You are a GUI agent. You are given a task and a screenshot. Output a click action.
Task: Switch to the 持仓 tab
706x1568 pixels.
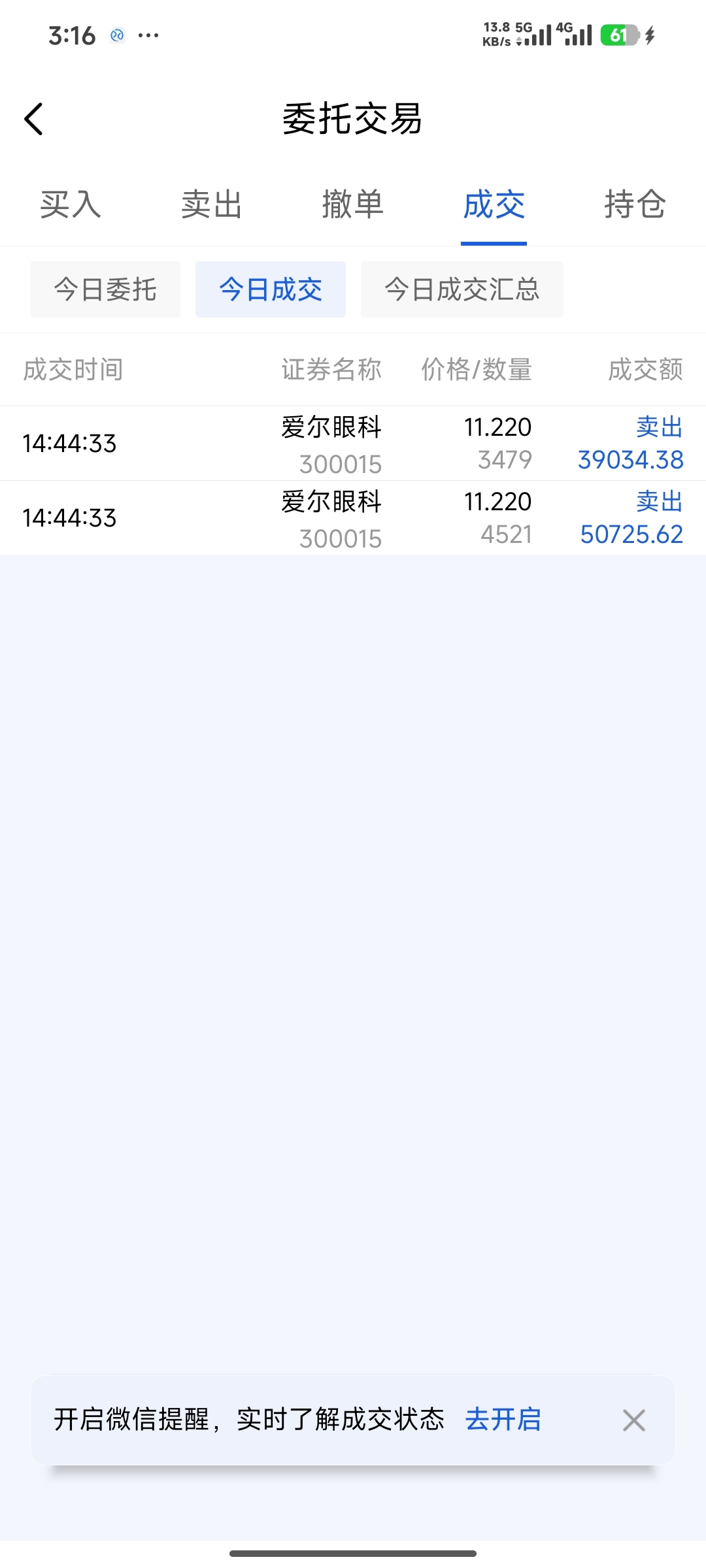[x=635, y=205]
